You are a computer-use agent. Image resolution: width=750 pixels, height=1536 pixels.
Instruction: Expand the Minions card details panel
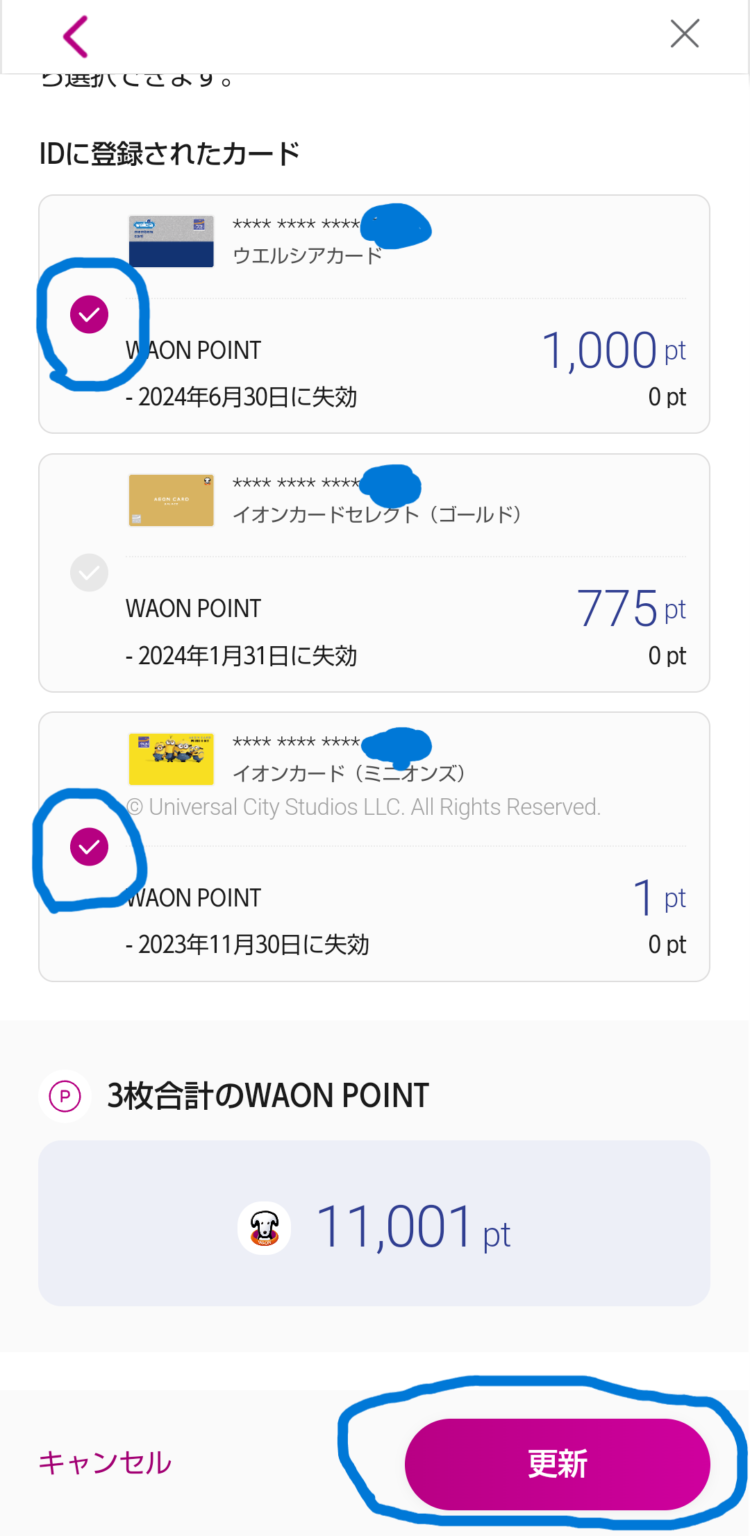[374, 846]
